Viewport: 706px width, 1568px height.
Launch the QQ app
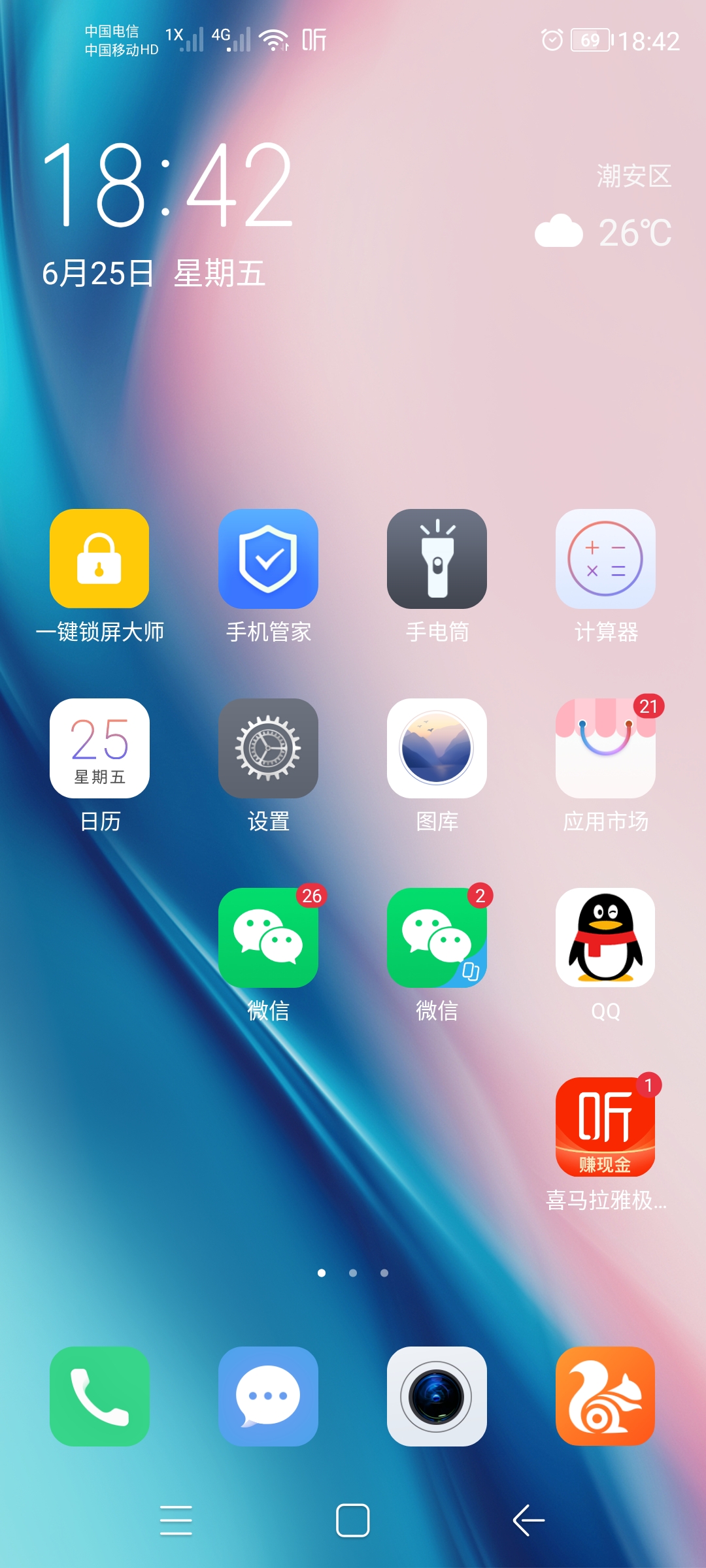point(605,938)
